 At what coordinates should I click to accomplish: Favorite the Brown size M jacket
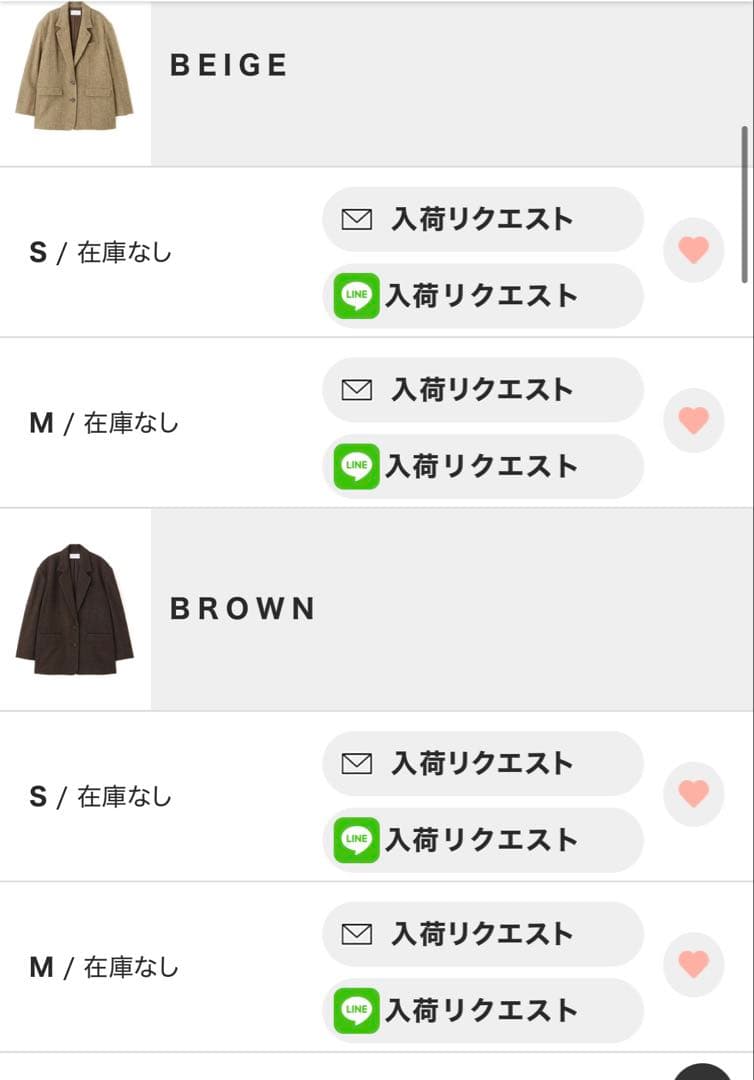(x=693, y=964)
